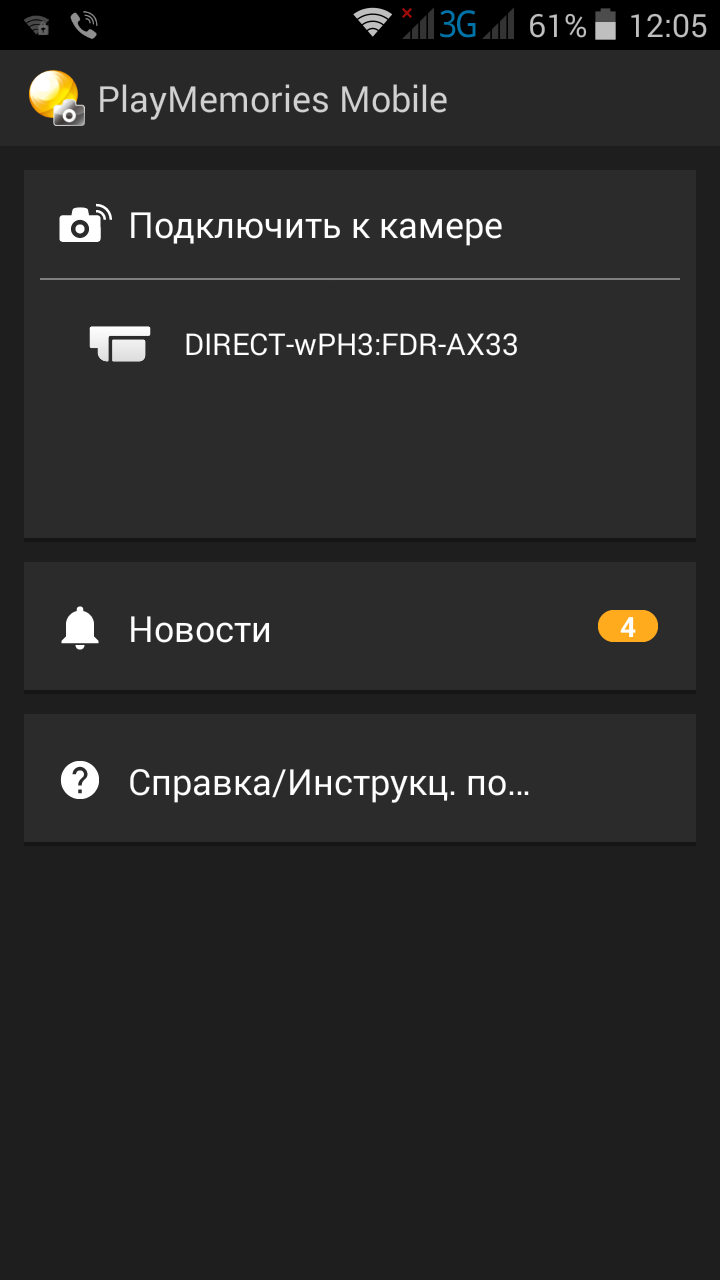Connect to camera DIRECT-wPH3:FDR-AX33

(x=350, y=345)
